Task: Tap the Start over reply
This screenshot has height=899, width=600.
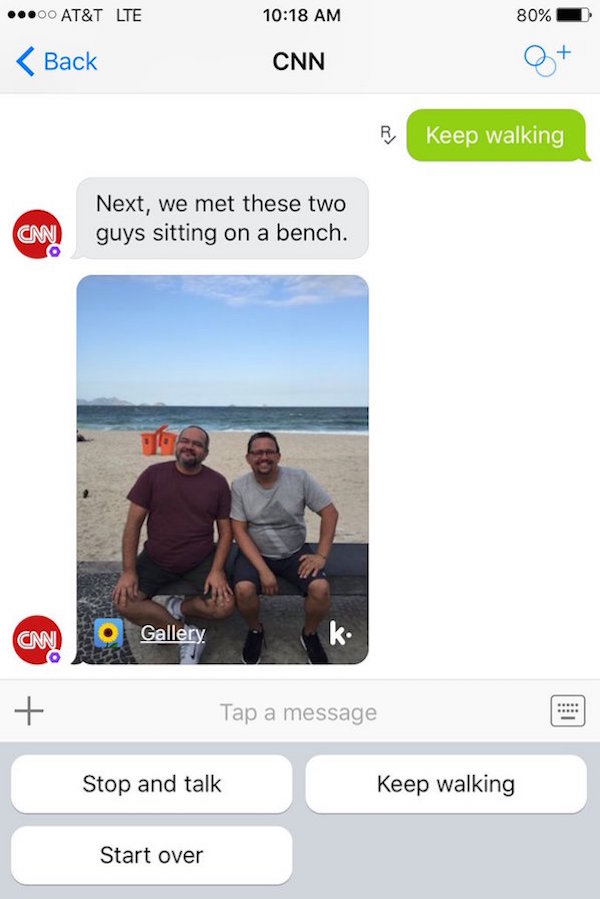Action: (152, 855)
